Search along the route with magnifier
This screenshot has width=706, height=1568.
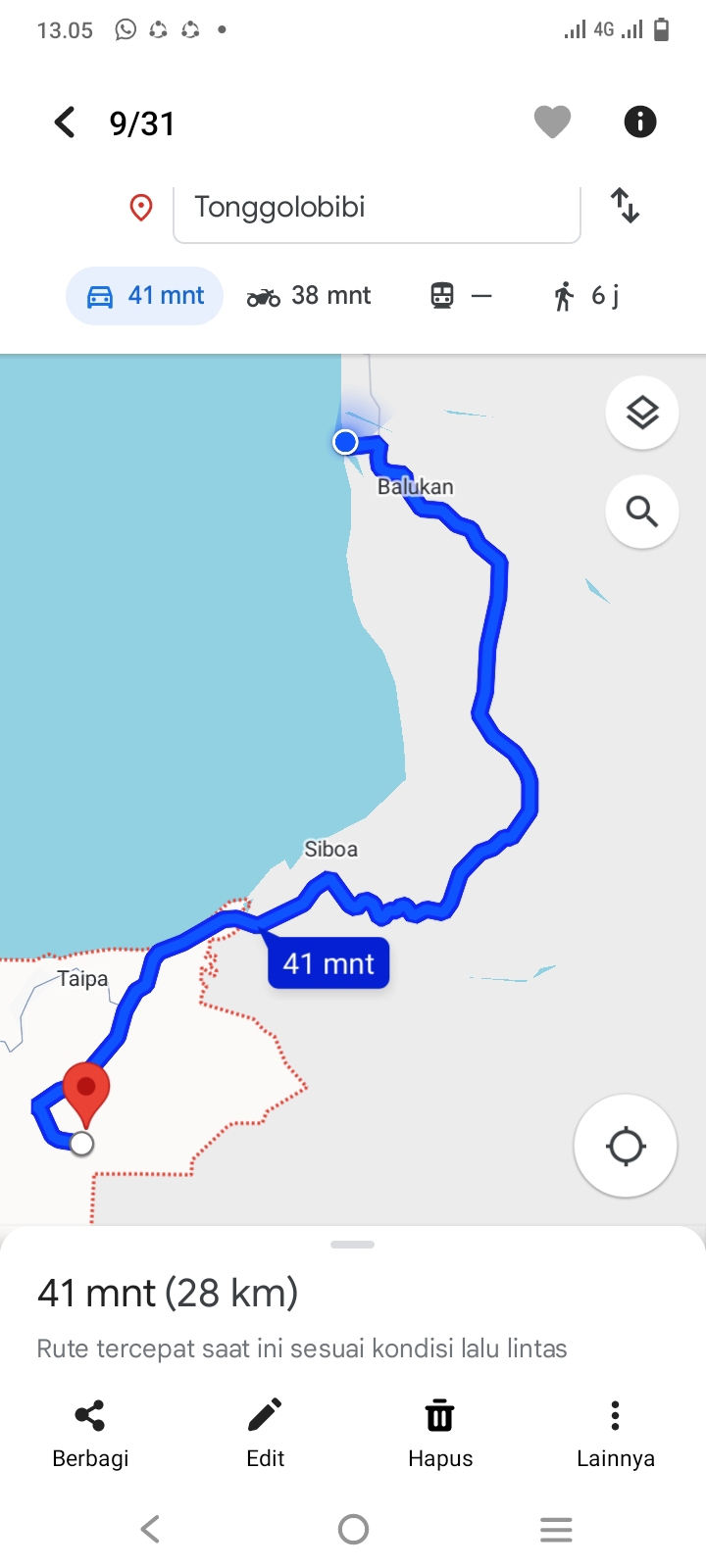pos(642,512)
